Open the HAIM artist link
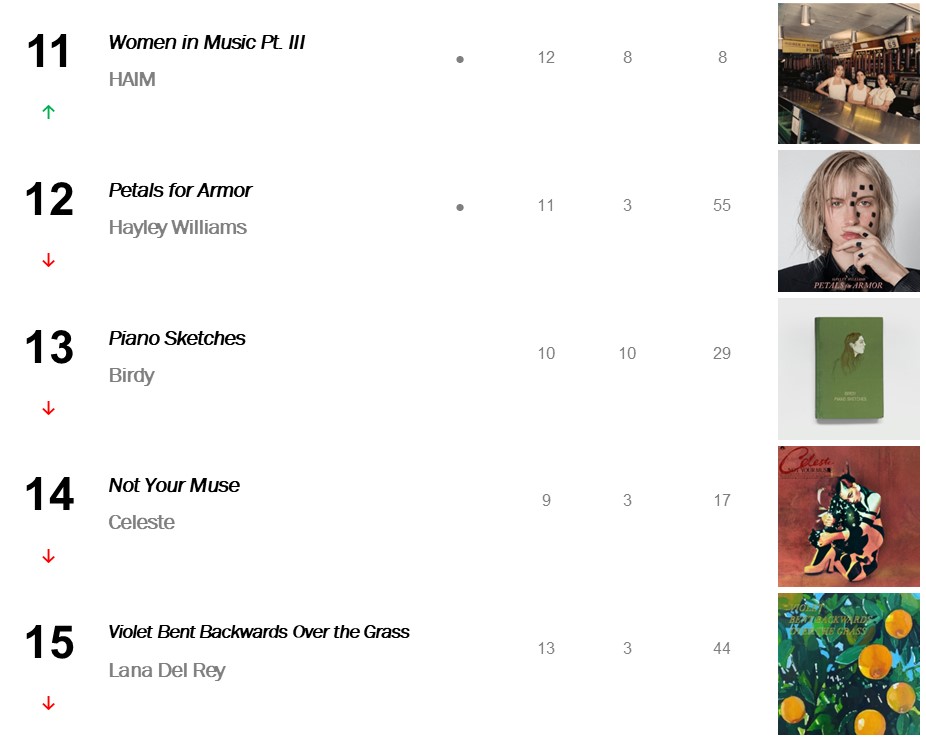 tap(132, 79)
